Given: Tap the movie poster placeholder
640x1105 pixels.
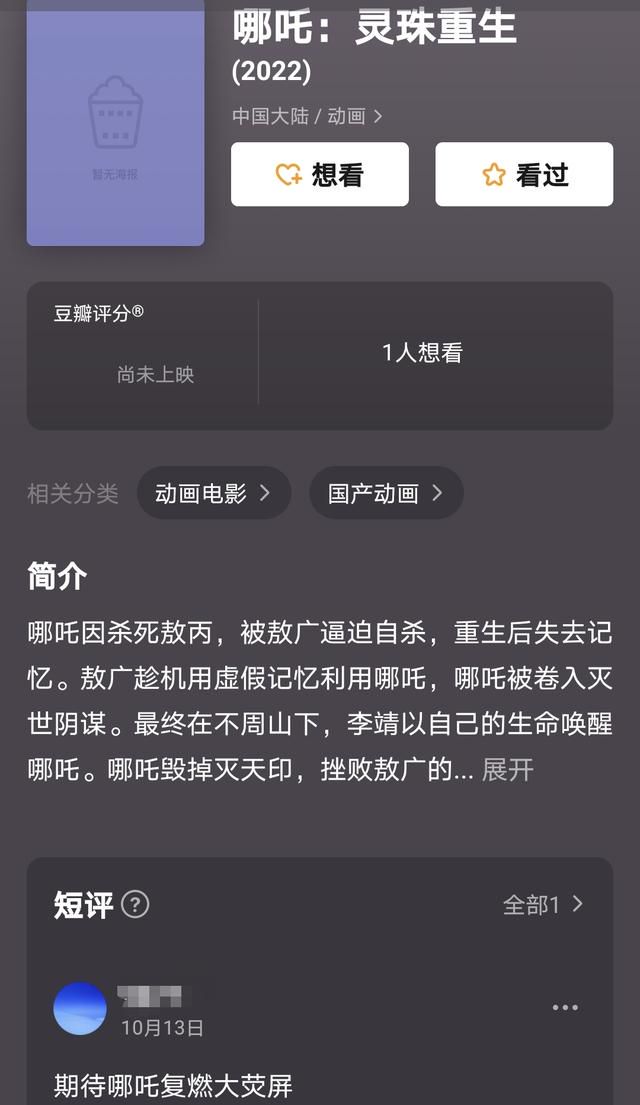Looking at the screenshot, I should pos(115,125).
